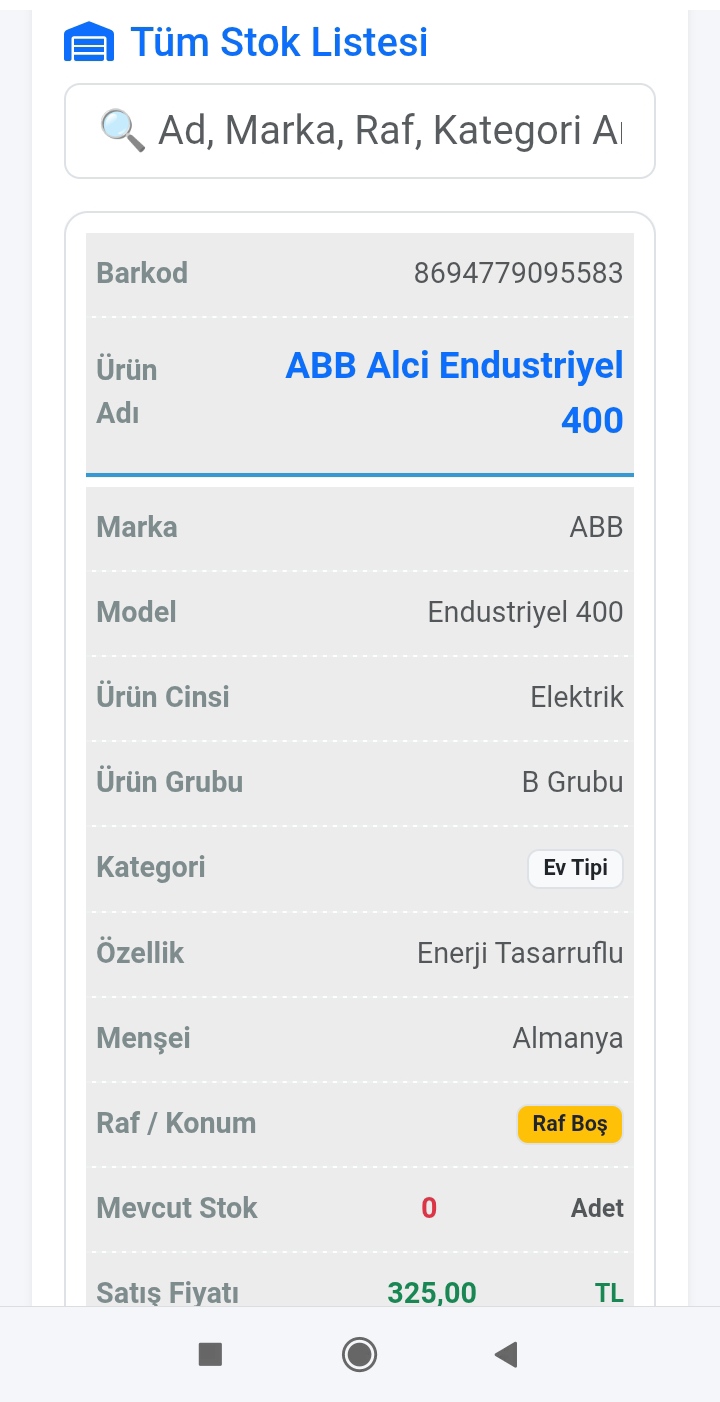Image resolution: width=720 pixels, height=1402 pixels.
Task: Select the barcode number 8694779095583
Action: tap(518, 272)
